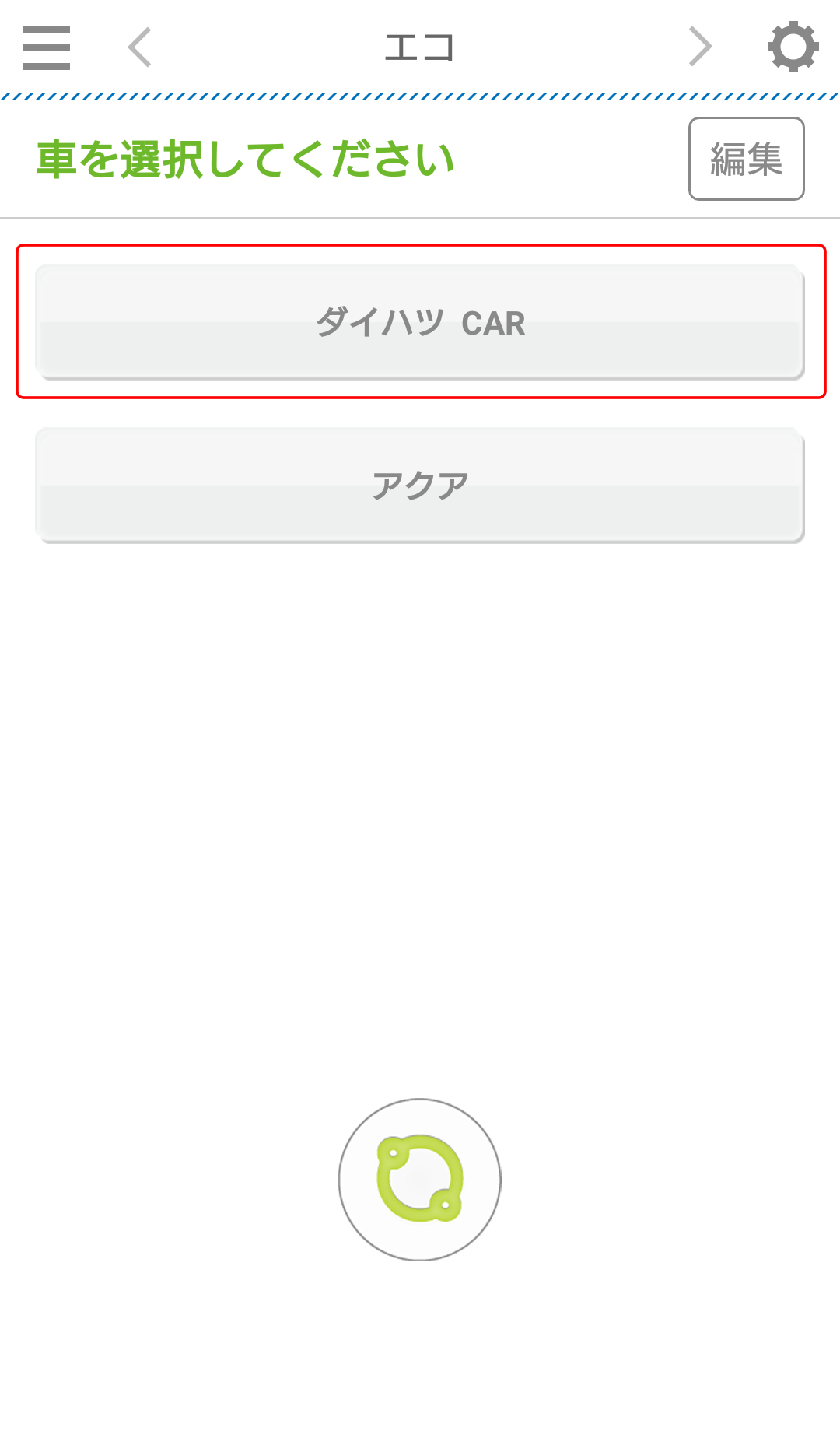Open the hamburger drawer menu

[47, 47]
